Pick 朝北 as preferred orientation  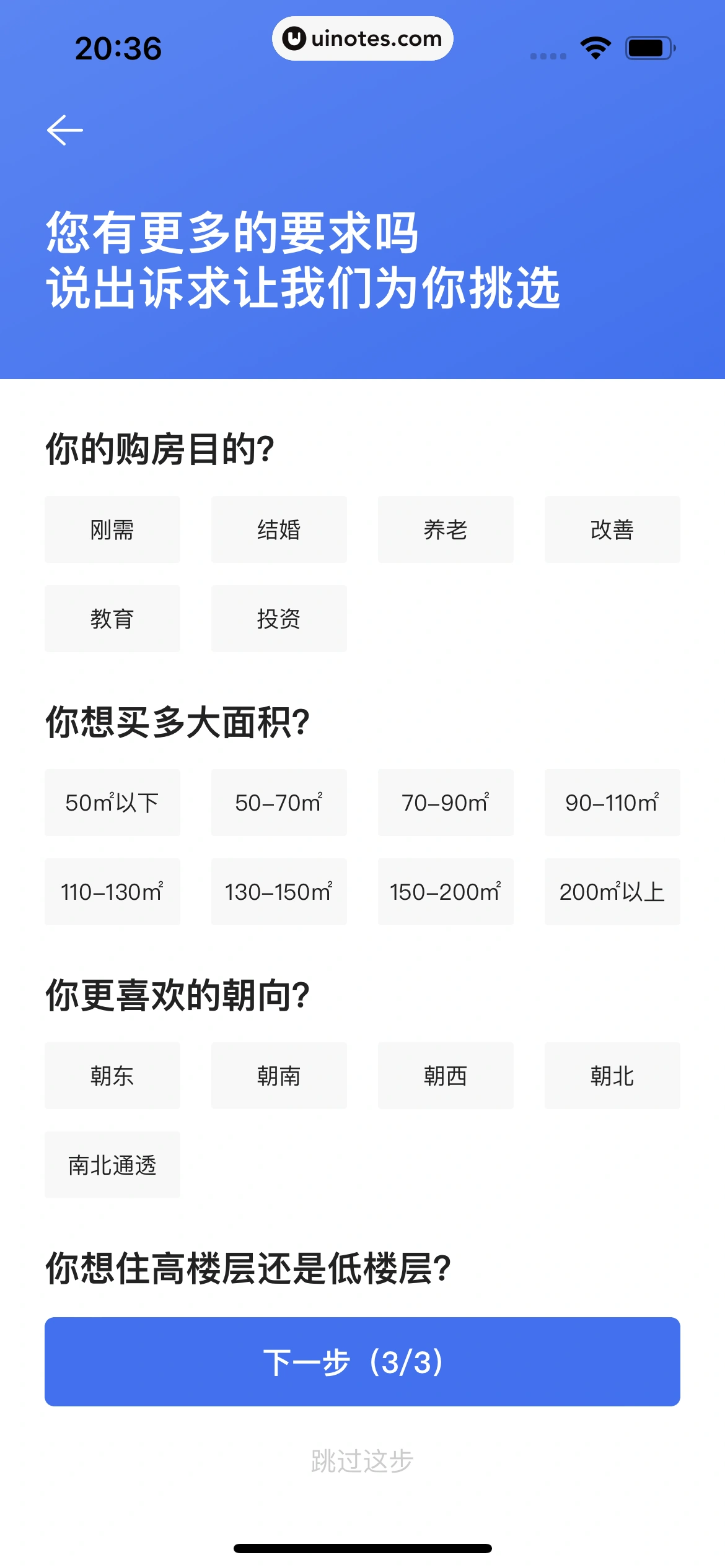click(612, 1076)
